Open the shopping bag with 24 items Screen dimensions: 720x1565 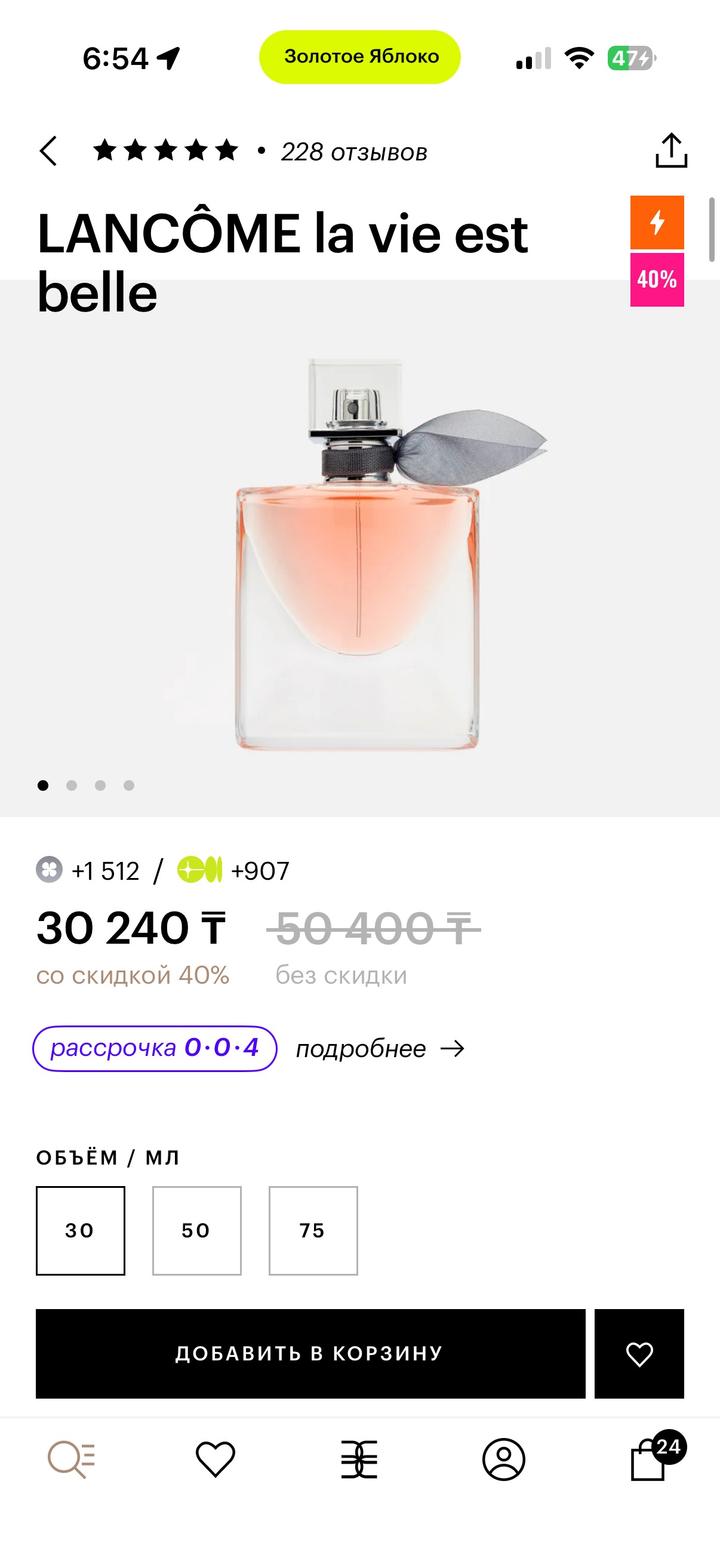click(650, 1460)
